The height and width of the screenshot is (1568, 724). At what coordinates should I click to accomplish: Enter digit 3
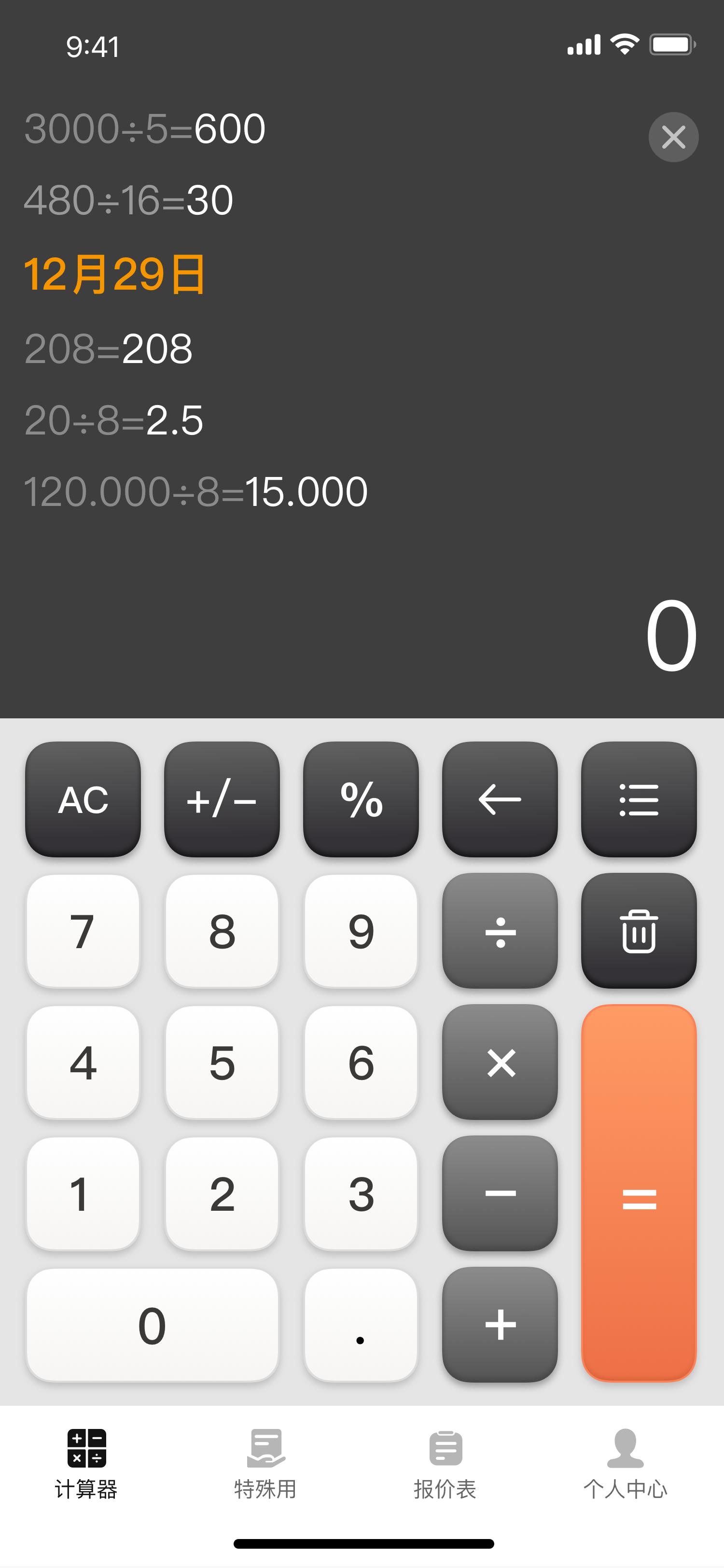click(x=361, y=1194)
